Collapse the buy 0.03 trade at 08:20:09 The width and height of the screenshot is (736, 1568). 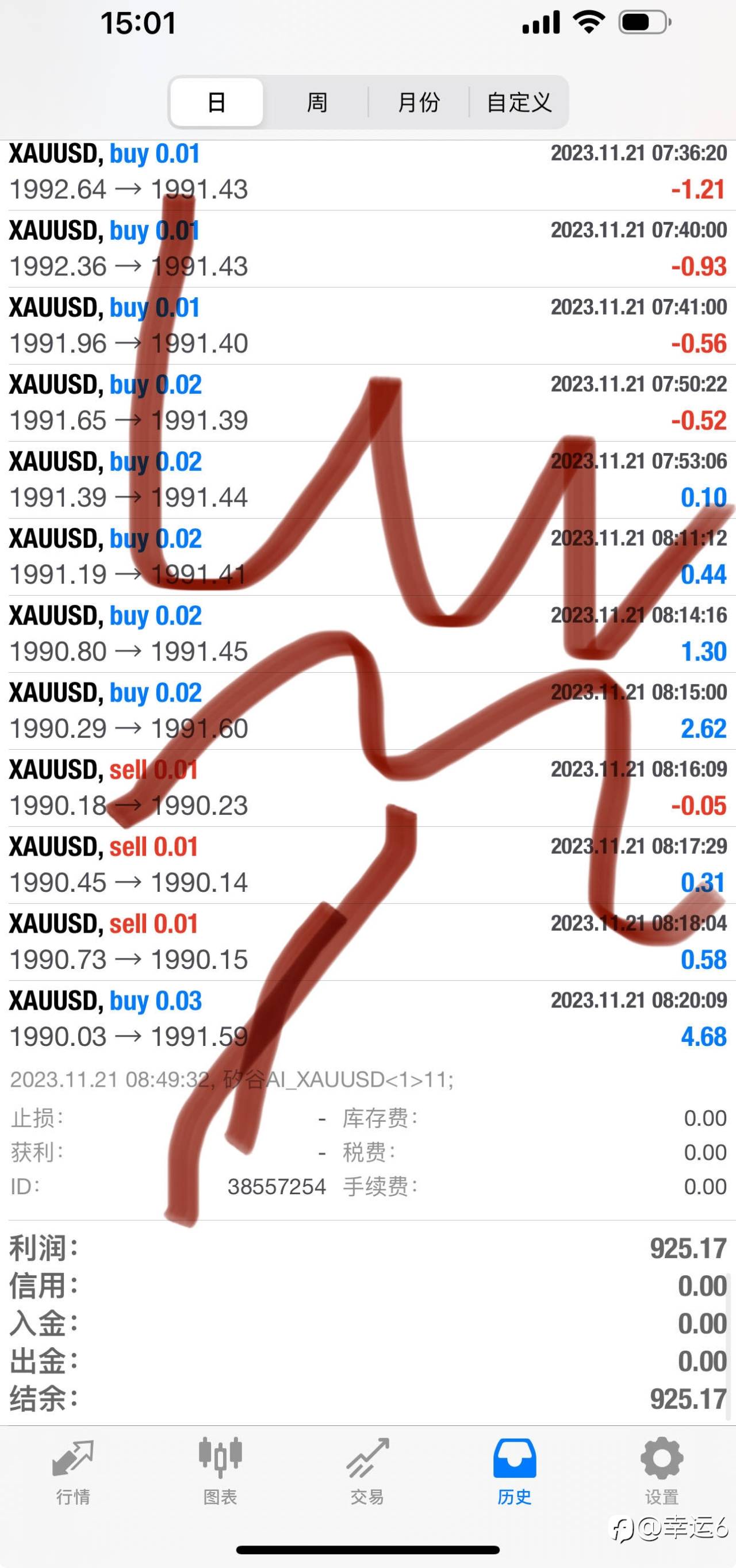point(367,1018)
